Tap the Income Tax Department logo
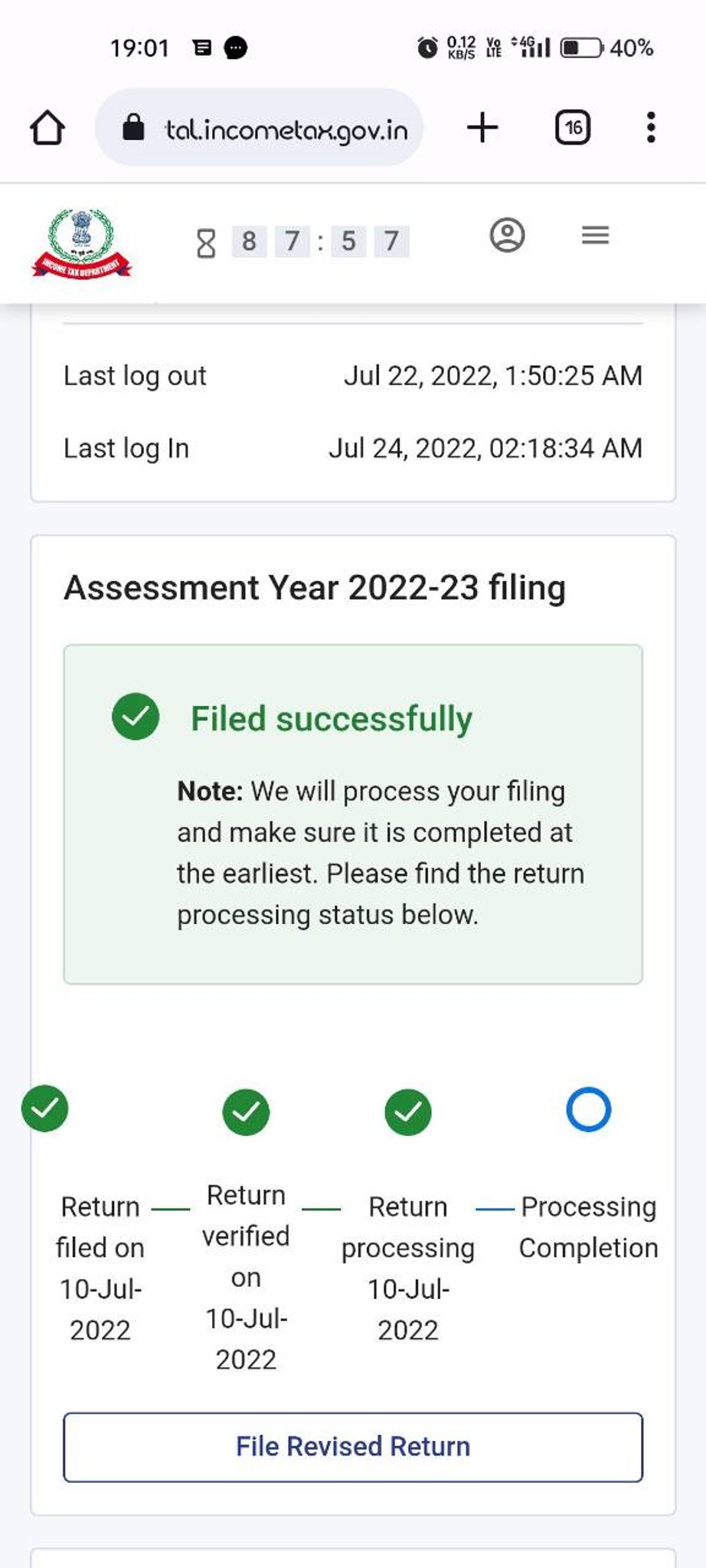 [82, 243]
